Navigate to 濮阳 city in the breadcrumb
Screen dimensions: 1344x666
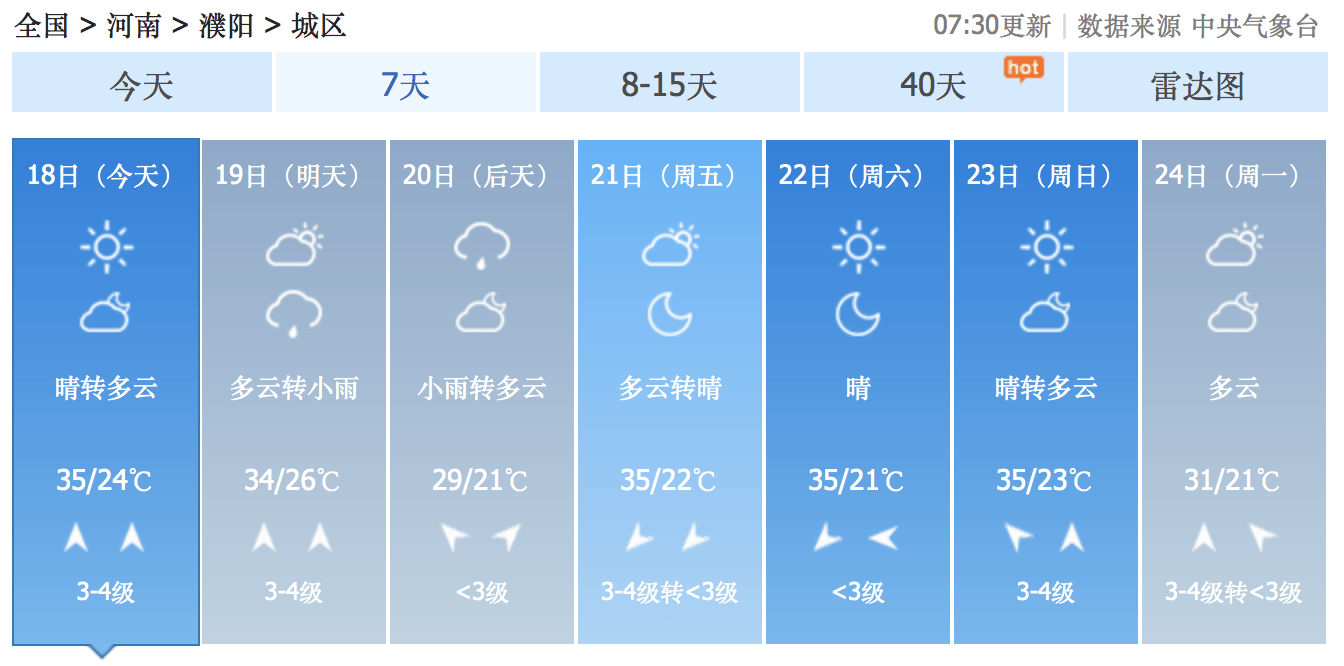tap(226, 26)
